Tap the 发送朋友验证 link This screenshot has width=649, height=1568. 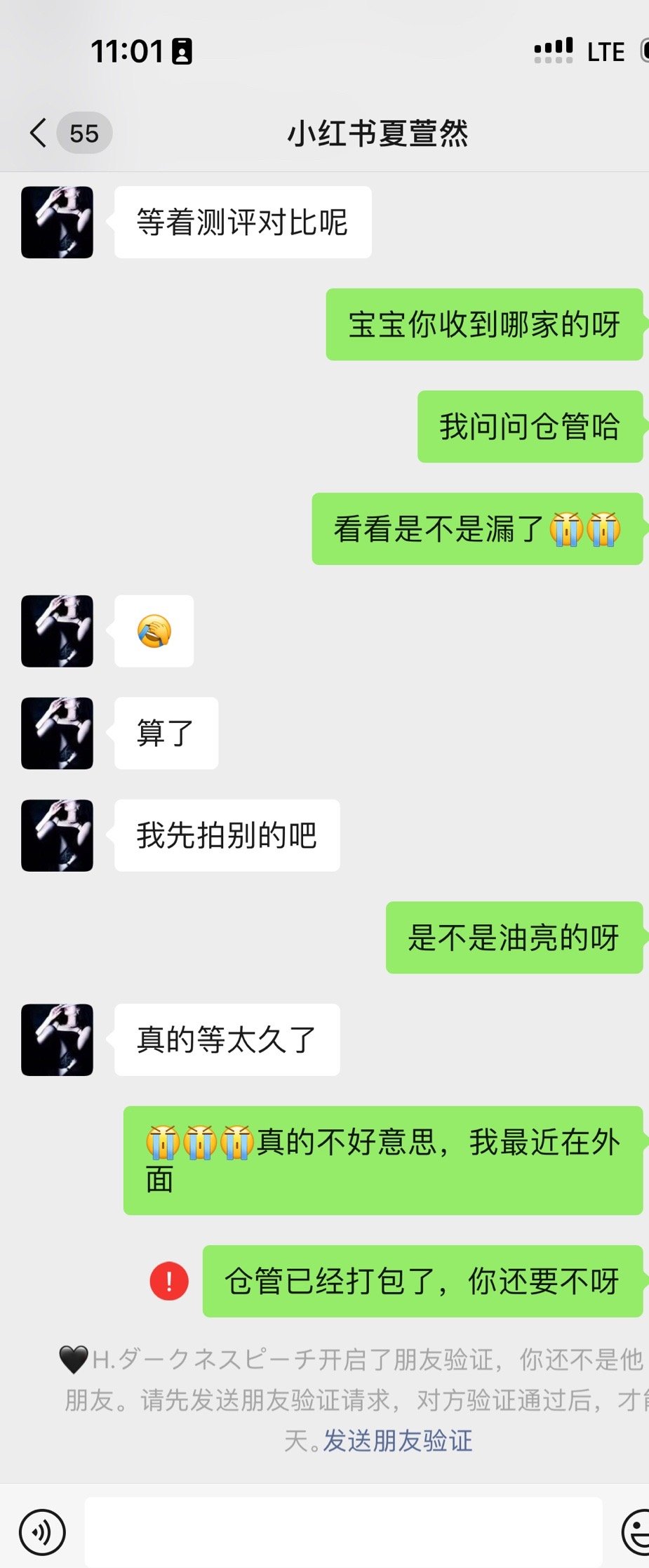pyautogui.click(x=397, y=1441)
